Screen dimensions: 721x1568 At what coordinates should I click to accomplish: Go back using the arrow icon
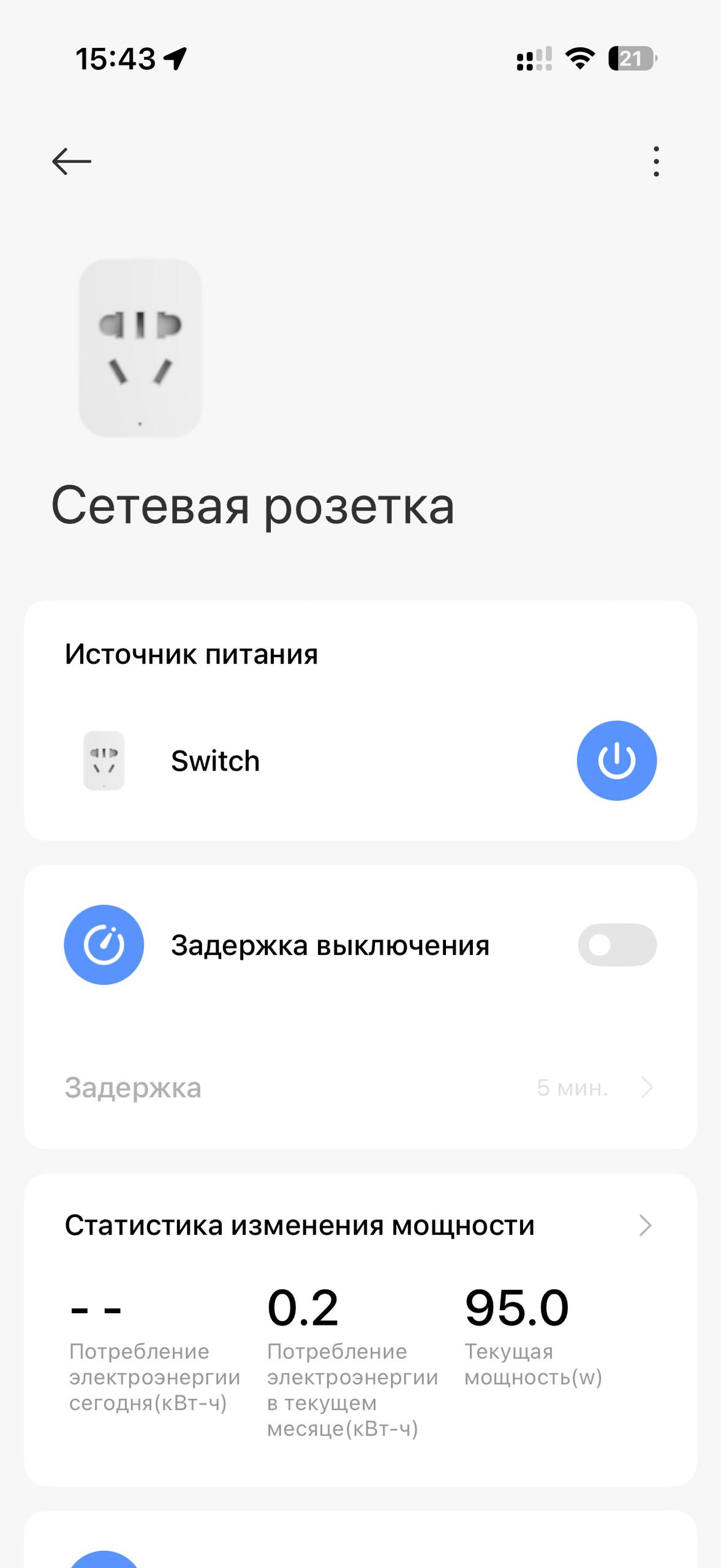coord(72,162)
